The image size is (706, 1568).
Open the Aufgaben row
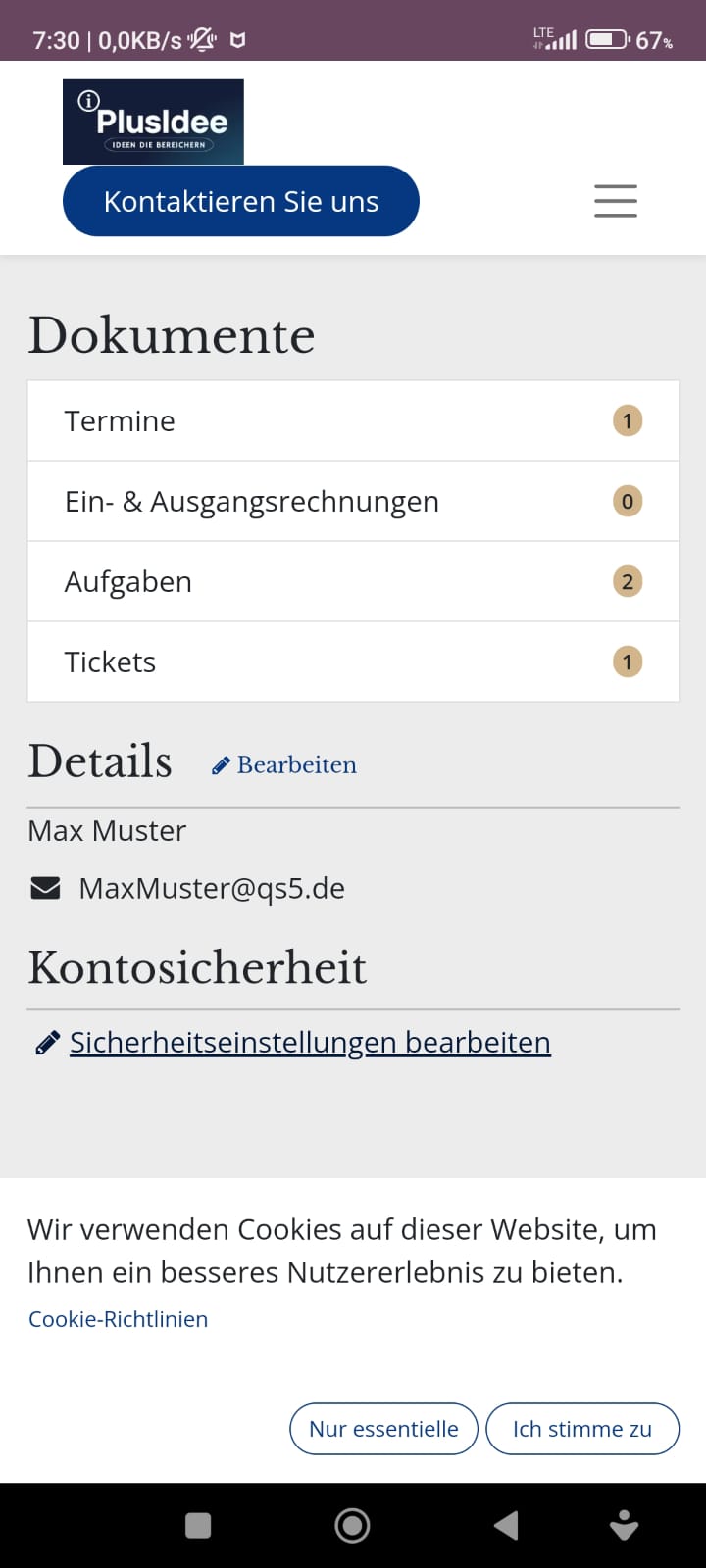tap(353, 581)
